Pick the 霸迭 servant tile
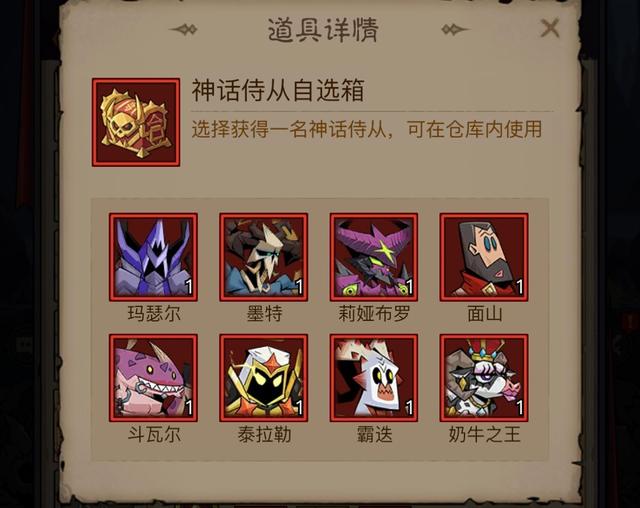The image size is (640, 508). click(x=374, y=378)
